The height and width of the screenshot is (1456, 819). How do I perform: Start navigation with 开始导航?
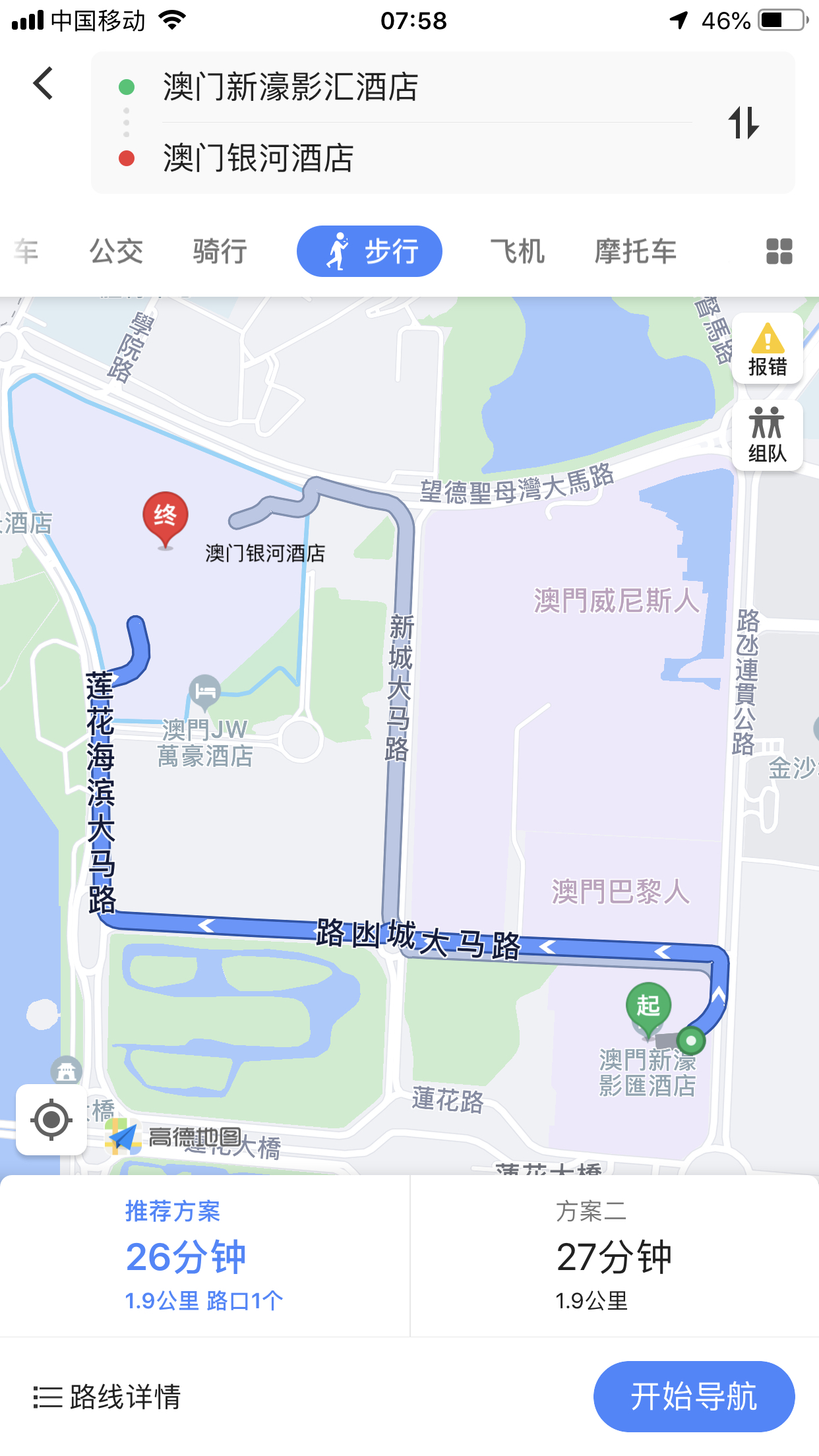(x=694, y=1397)
